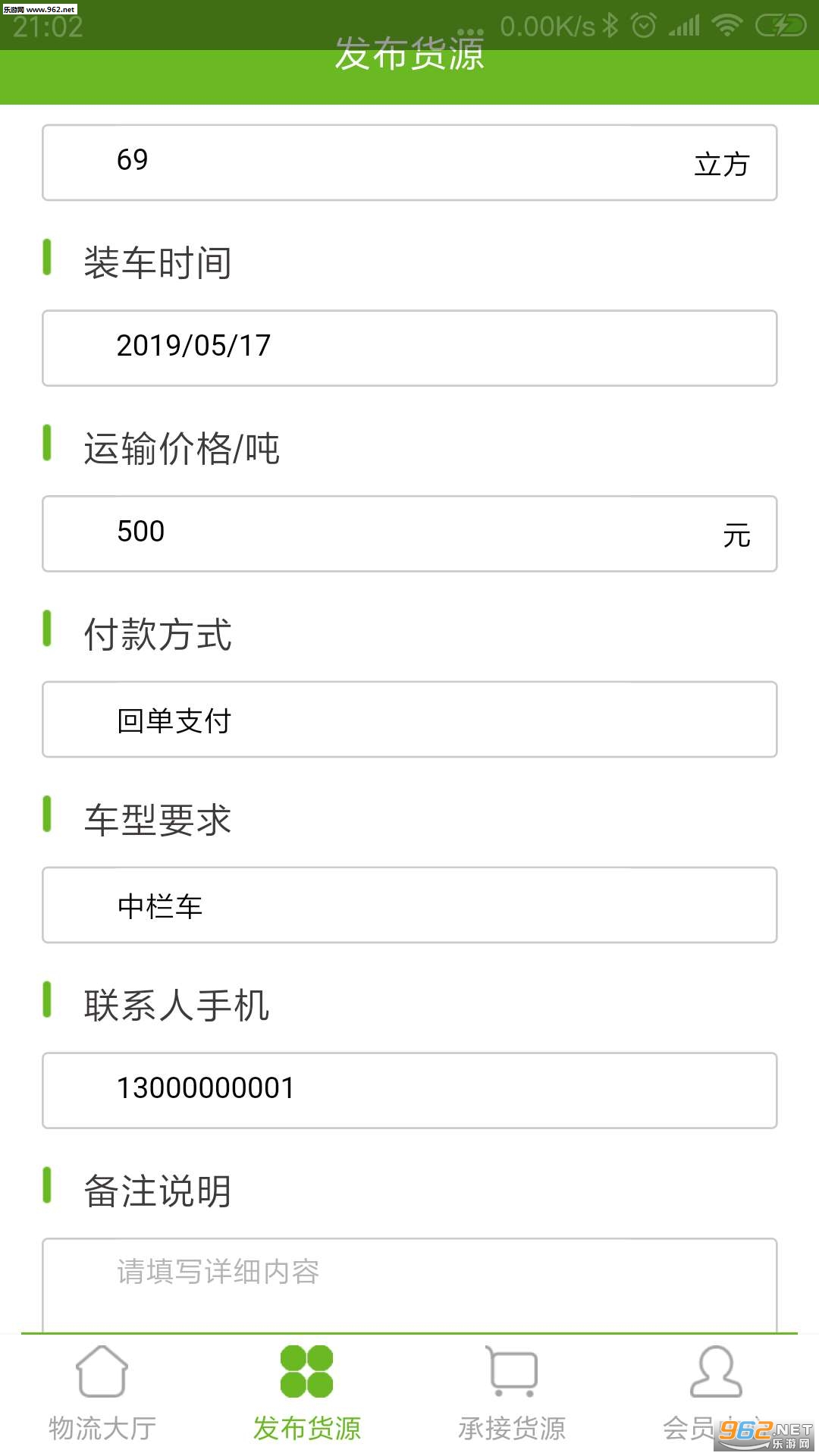Open the loading date picker 2019/05/17

tap(409, 347)
